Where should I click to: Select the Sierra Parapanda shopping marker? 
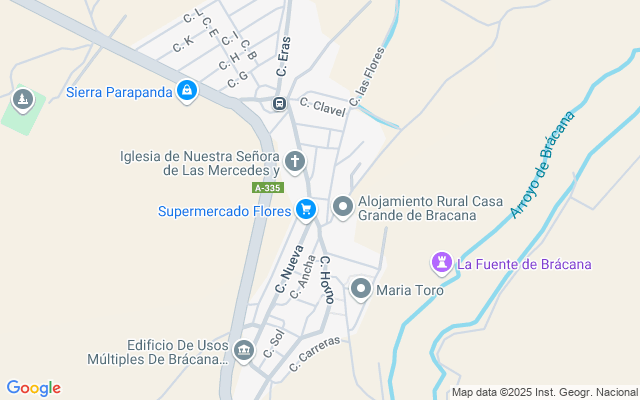click(x=186, y=91)
